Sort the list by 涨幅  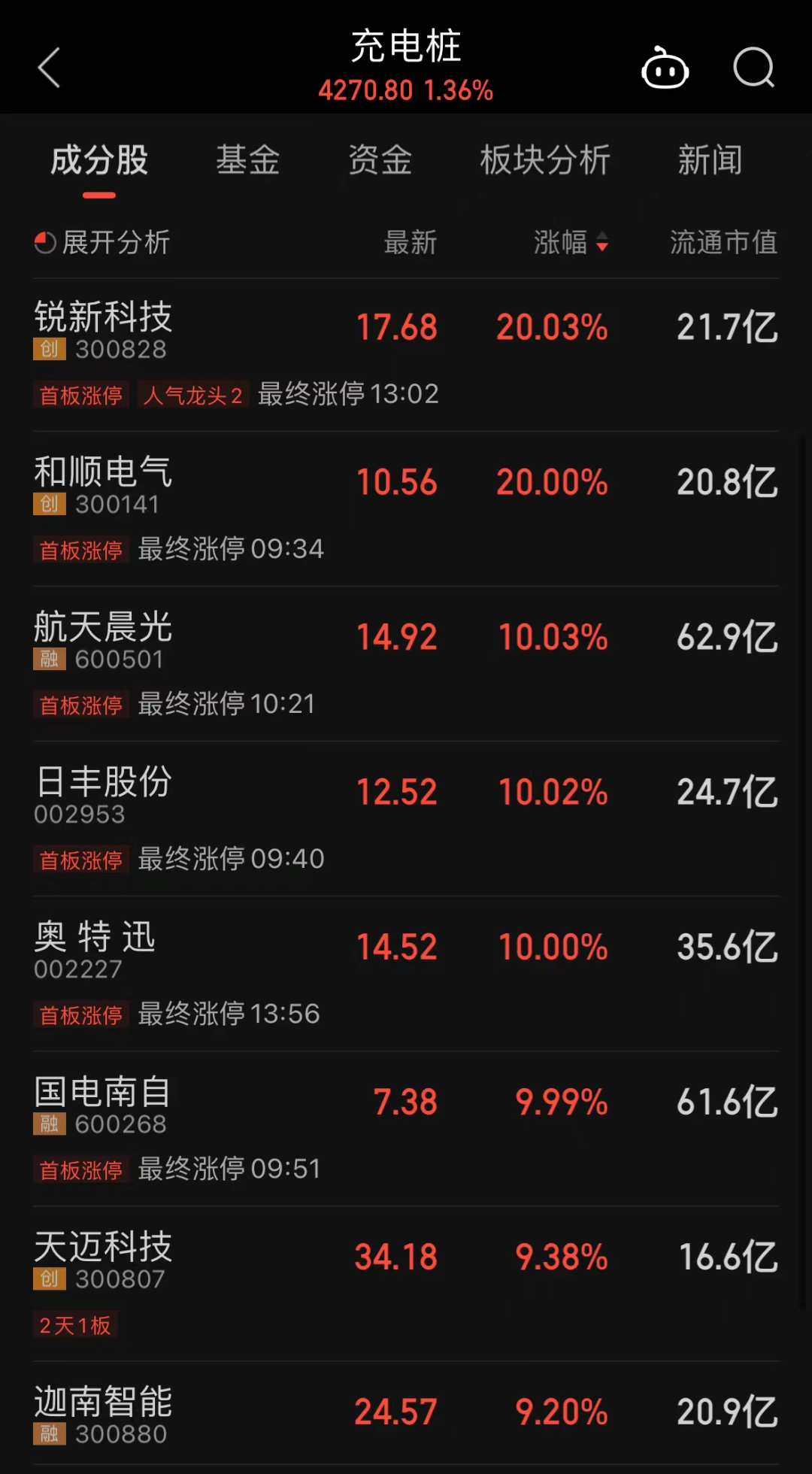[x=570, y=243]
